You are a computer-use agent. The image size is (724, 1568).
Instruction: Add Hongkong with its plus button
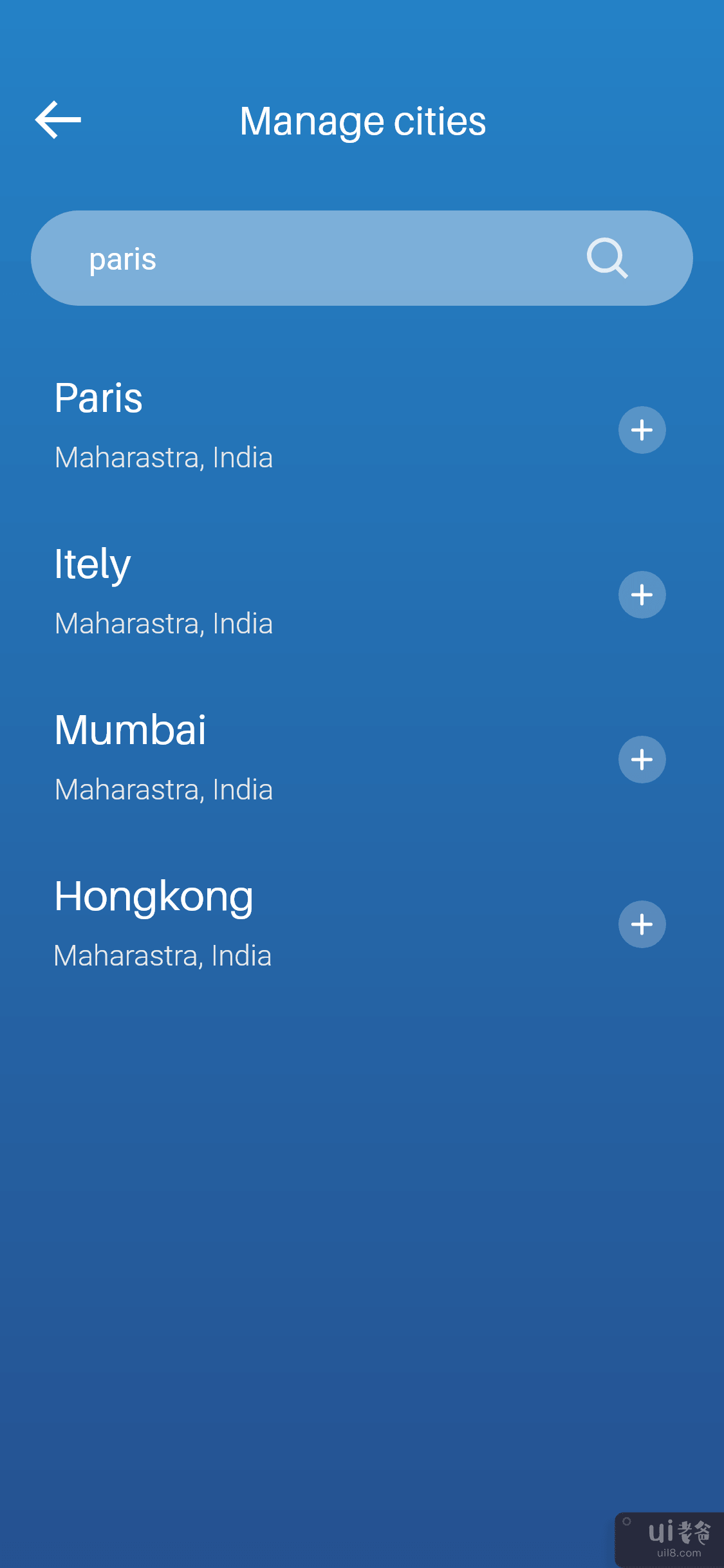(642, 924)
